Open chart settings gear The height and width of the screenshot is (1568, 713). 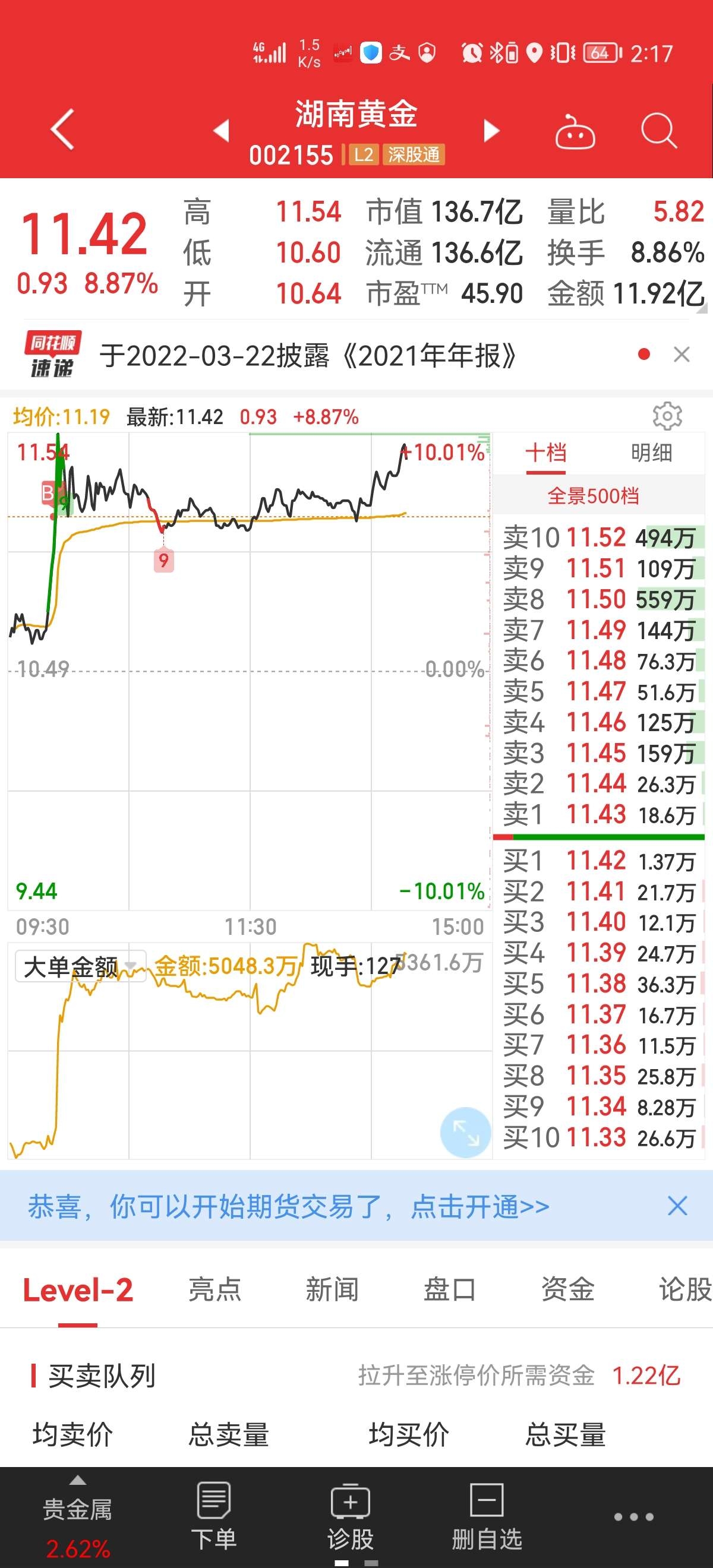click(x=667, y=416)
